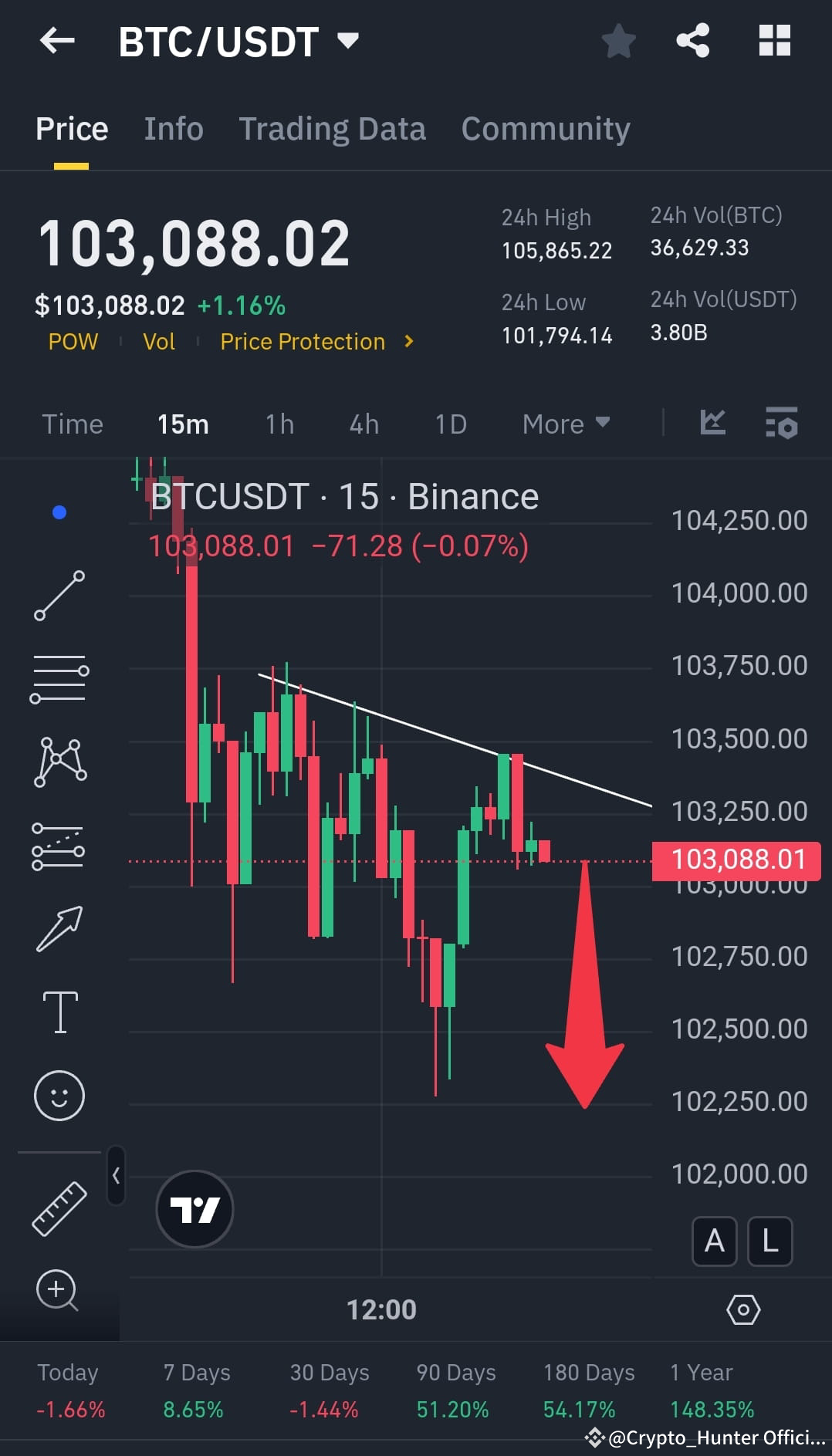Viewport: 832px width, 1456px height.
Task: Select the pattern drawing tool
Action: tap(59, 762)
